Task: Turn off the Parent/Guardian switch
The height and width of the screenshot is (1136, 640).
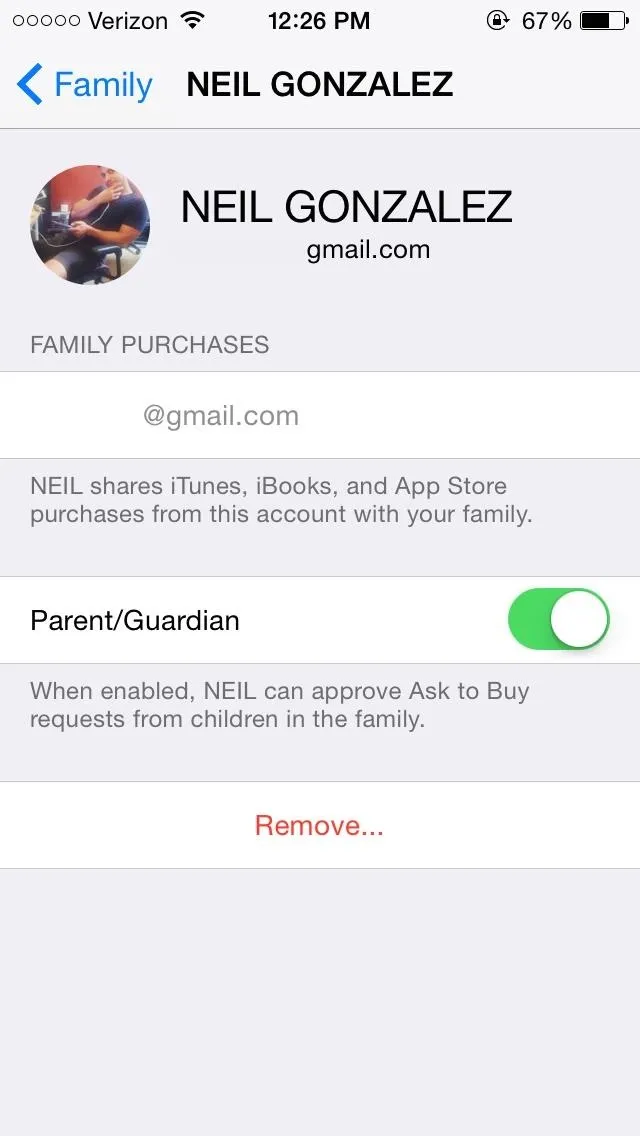Action: click(558, 619)
